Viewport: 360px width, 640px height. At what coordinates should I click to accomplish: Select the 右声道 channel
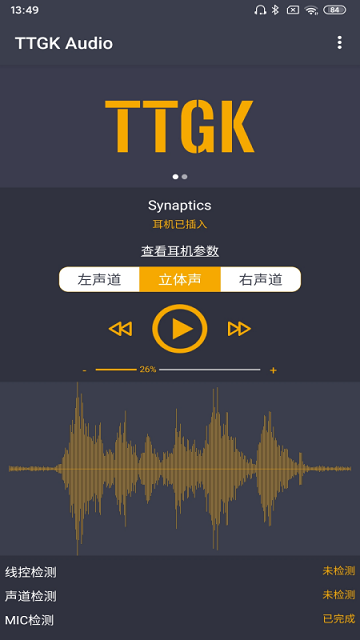click(261, 280)
